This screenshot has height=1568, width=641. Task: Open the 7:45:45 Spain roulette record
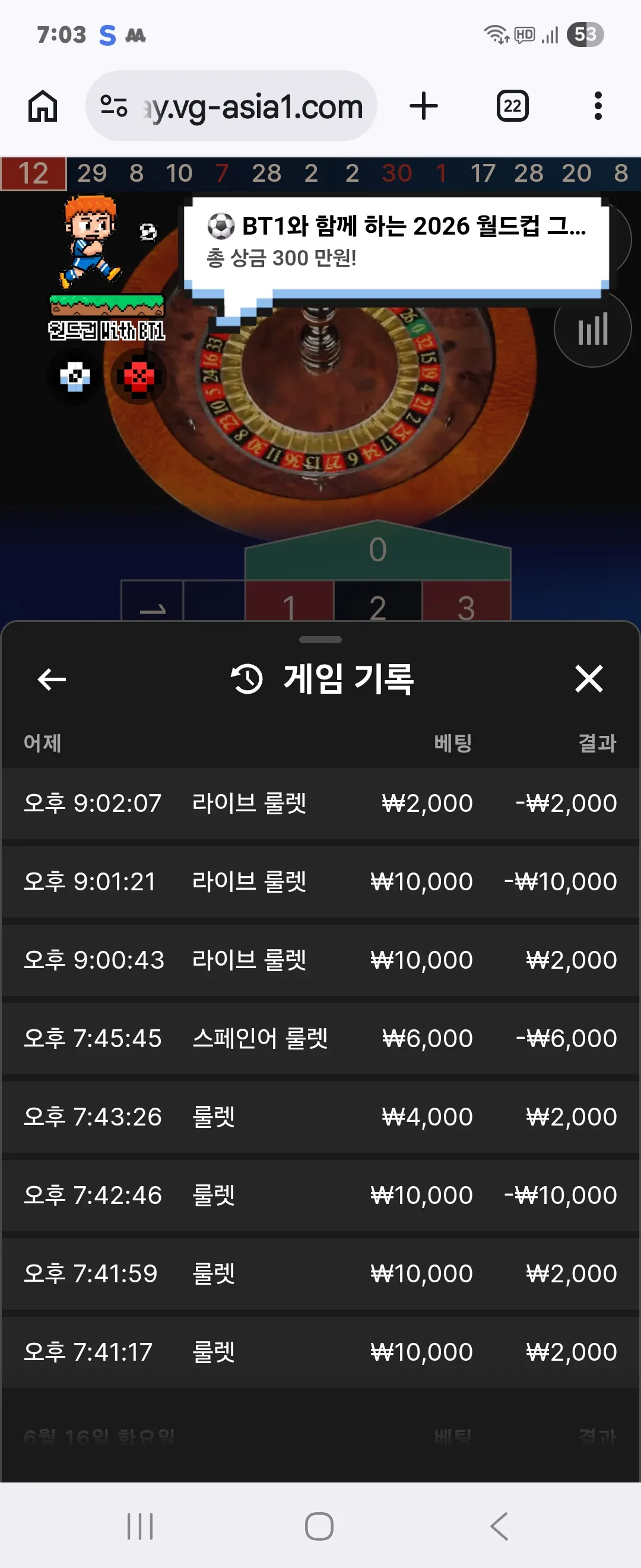[x=320, y=1038]
